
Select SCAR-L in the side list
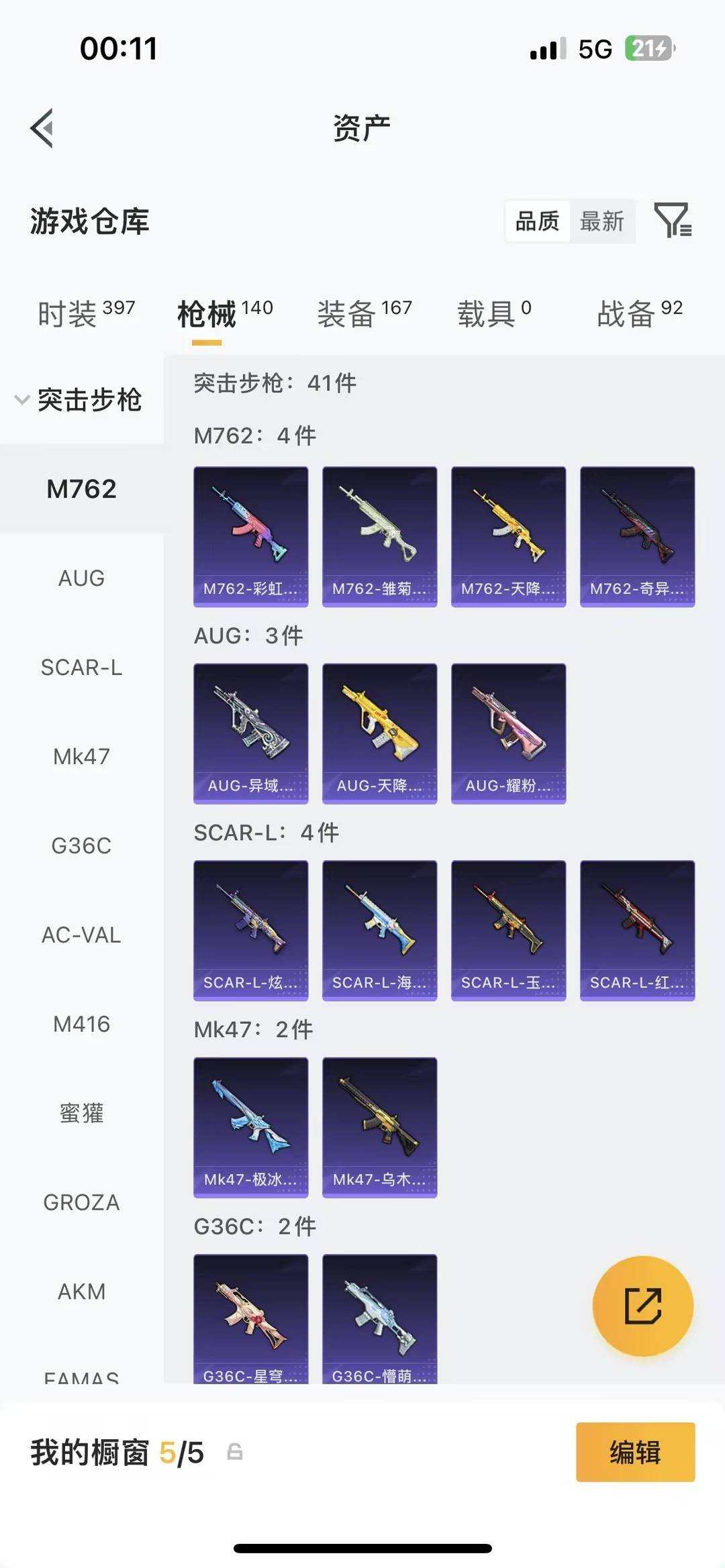click(x=81, y=667)
